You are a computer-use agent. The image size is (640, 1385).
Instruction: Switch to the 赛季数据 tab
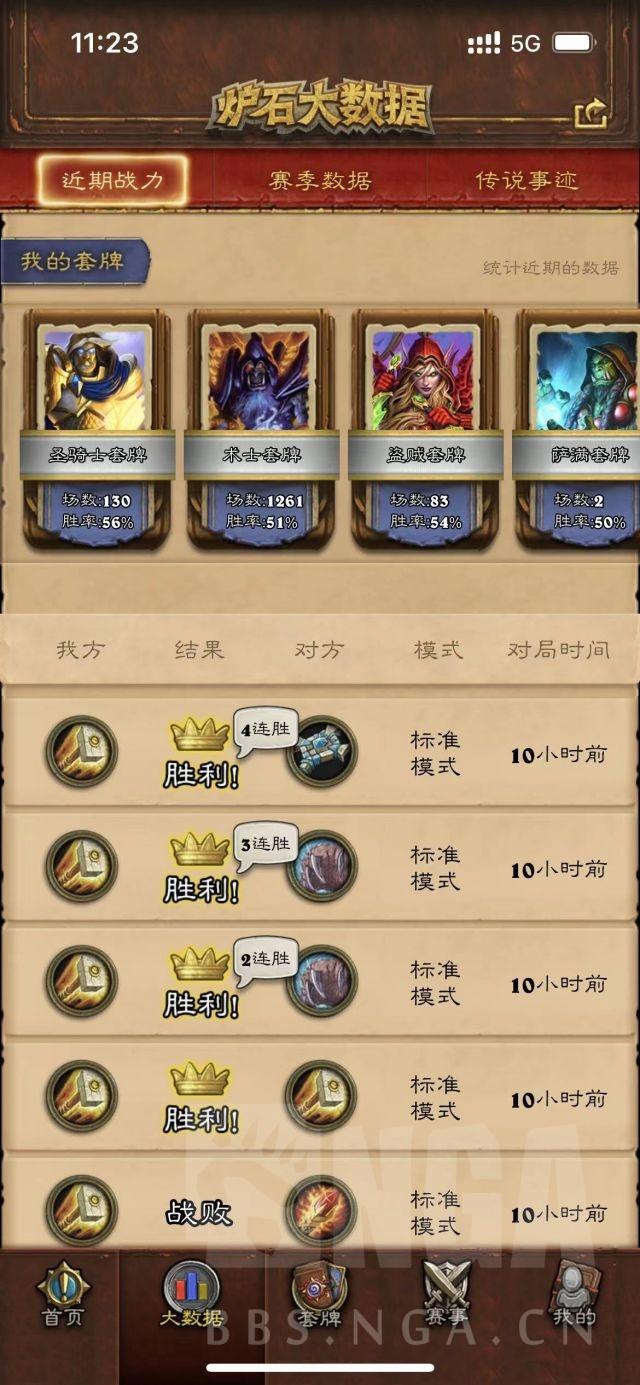[320, 181]
